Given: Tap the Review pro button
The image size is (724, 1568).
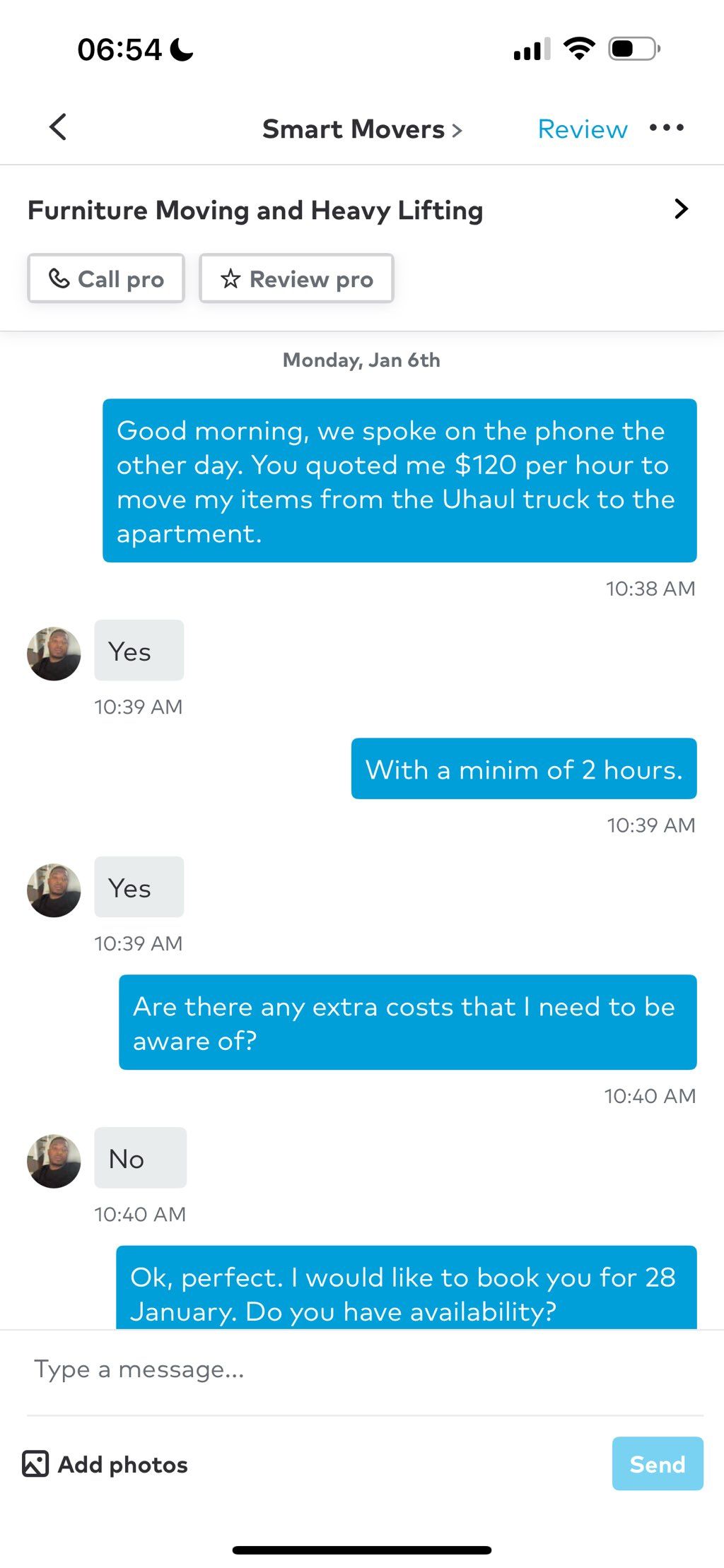Looking at the screenshot, I should coord(296,279).
